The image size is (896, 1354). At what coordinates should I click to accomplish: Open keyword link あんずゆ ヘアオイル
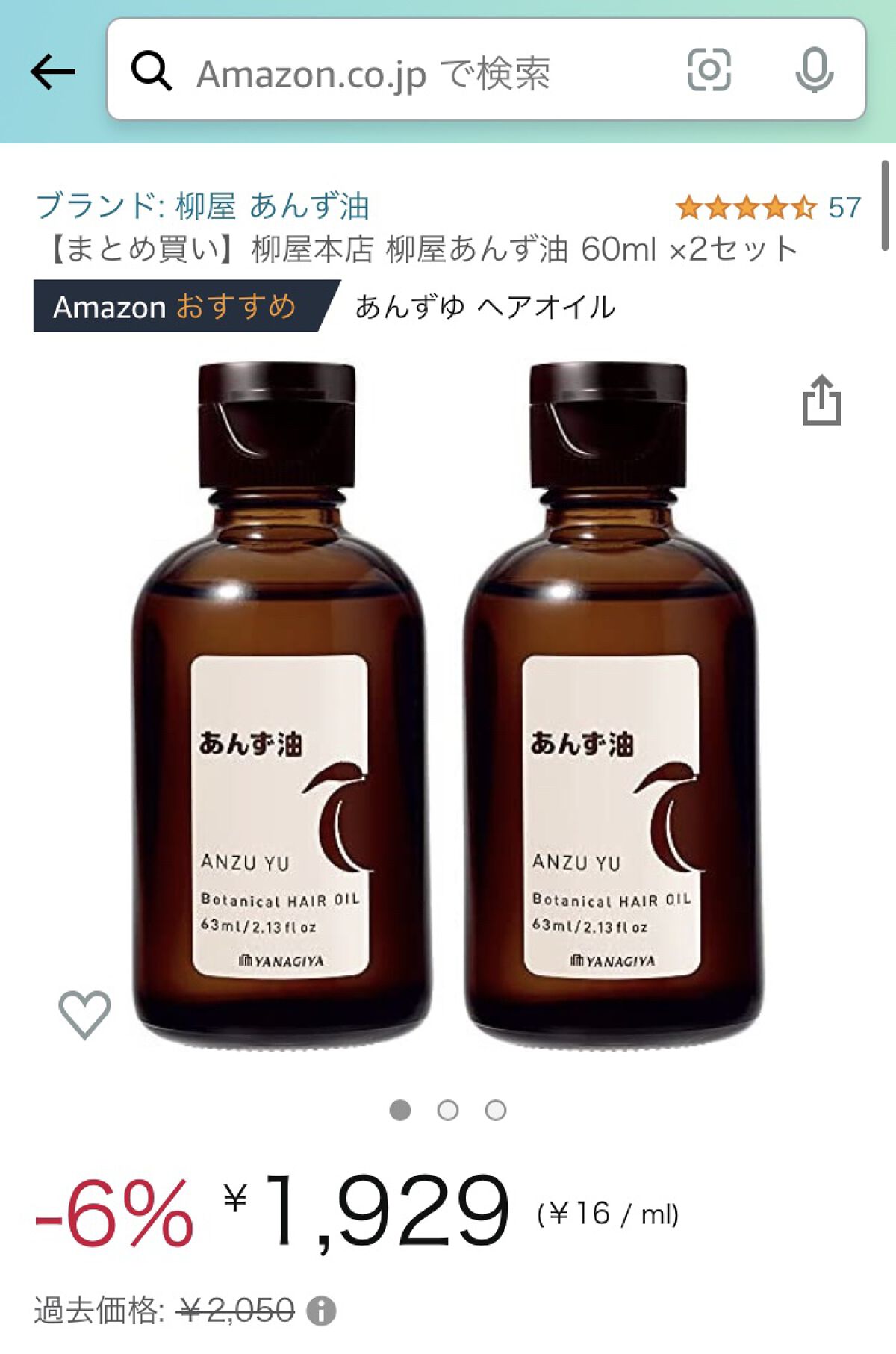coord(484,305)
